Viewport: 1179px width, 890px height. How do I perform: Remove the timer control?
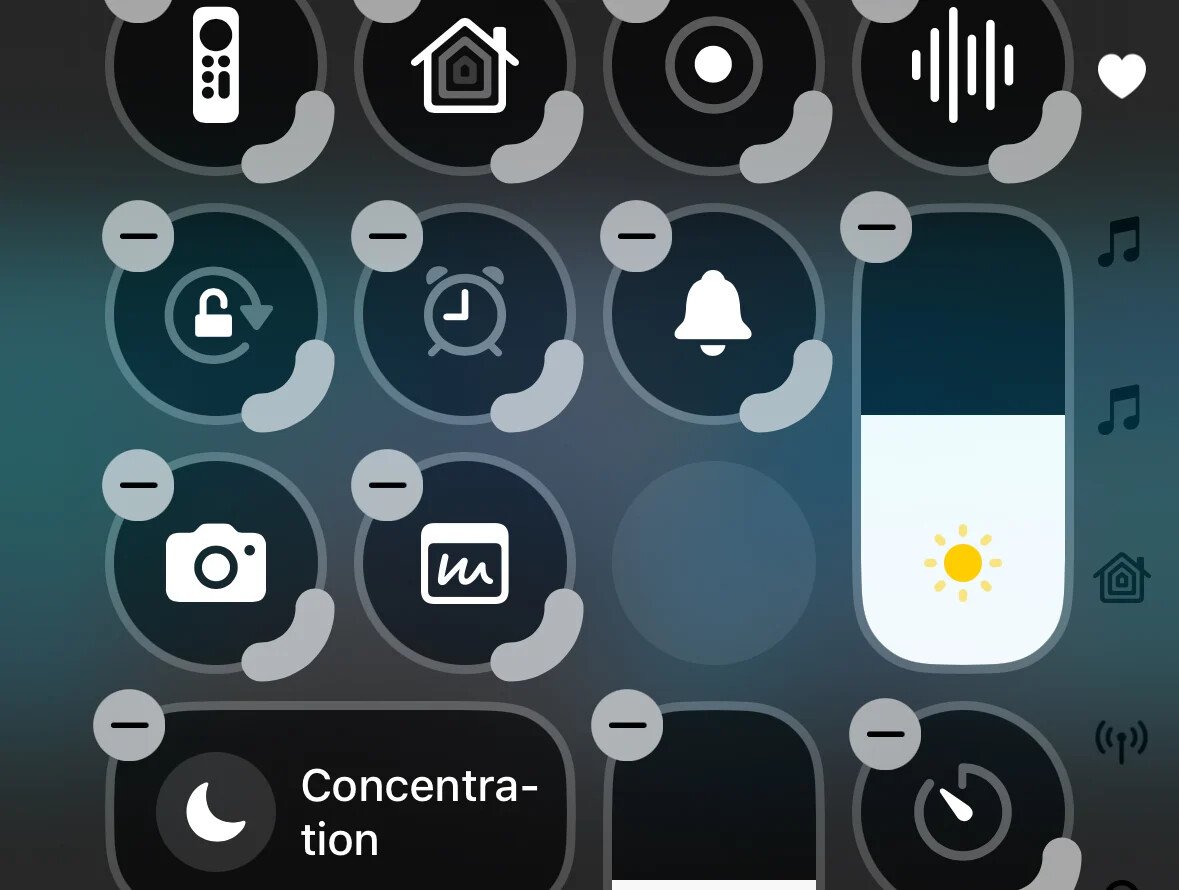[x=885, y=734]
